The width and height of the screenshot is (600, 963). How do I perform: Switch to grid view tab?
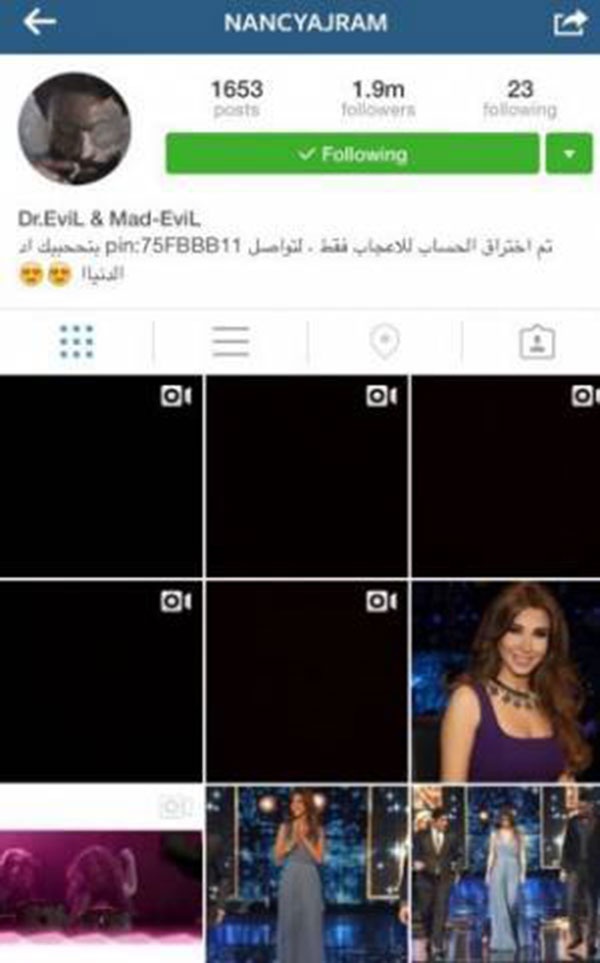coord(76,342)
